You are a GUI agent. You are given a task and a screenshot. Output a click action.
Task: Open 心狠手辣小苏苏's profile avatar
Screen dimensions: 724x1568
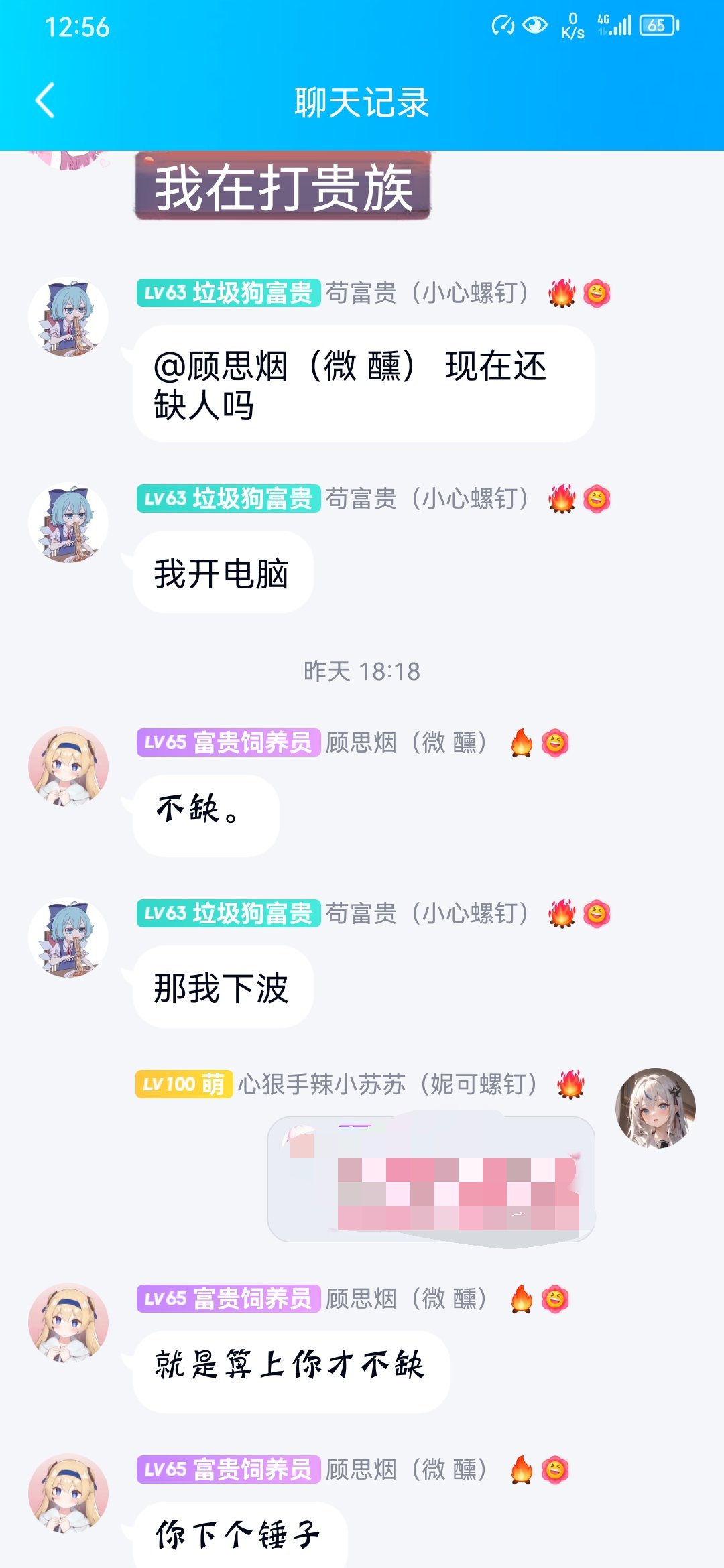[655, 1108]
